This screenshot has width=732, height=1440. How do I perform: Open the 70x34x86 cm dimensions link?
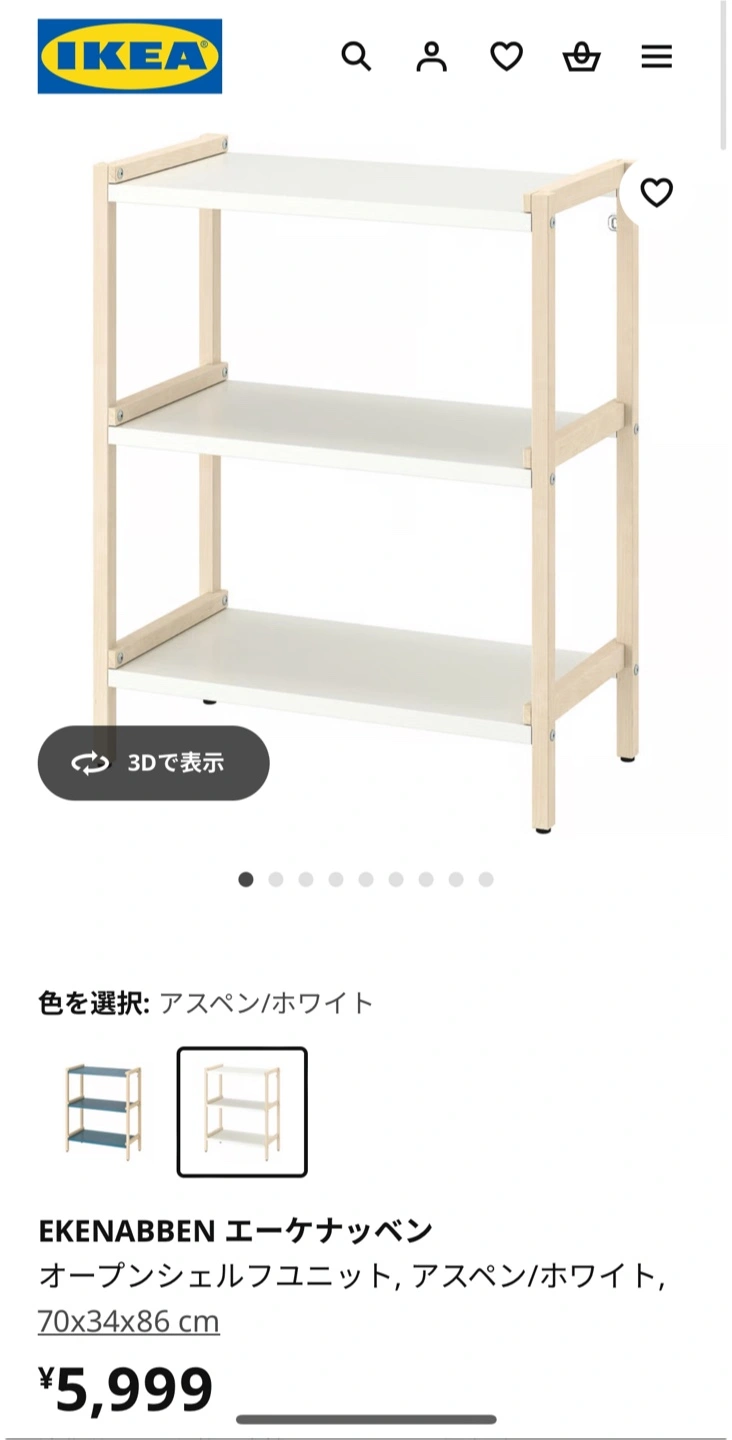click(128, 1322)
